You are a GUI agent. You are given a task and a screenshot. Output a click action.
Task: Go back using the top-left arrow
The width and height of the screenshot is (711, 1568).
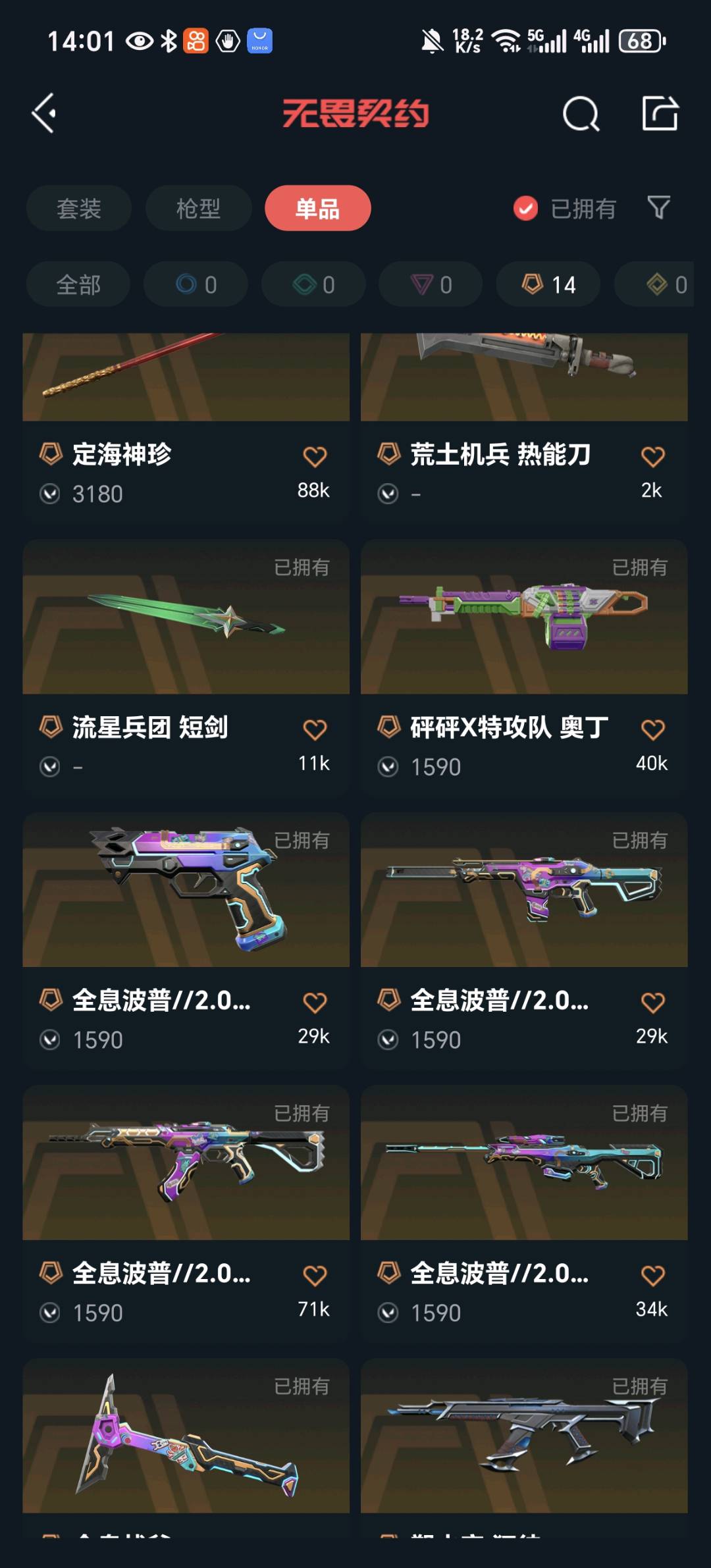[44, 113]
